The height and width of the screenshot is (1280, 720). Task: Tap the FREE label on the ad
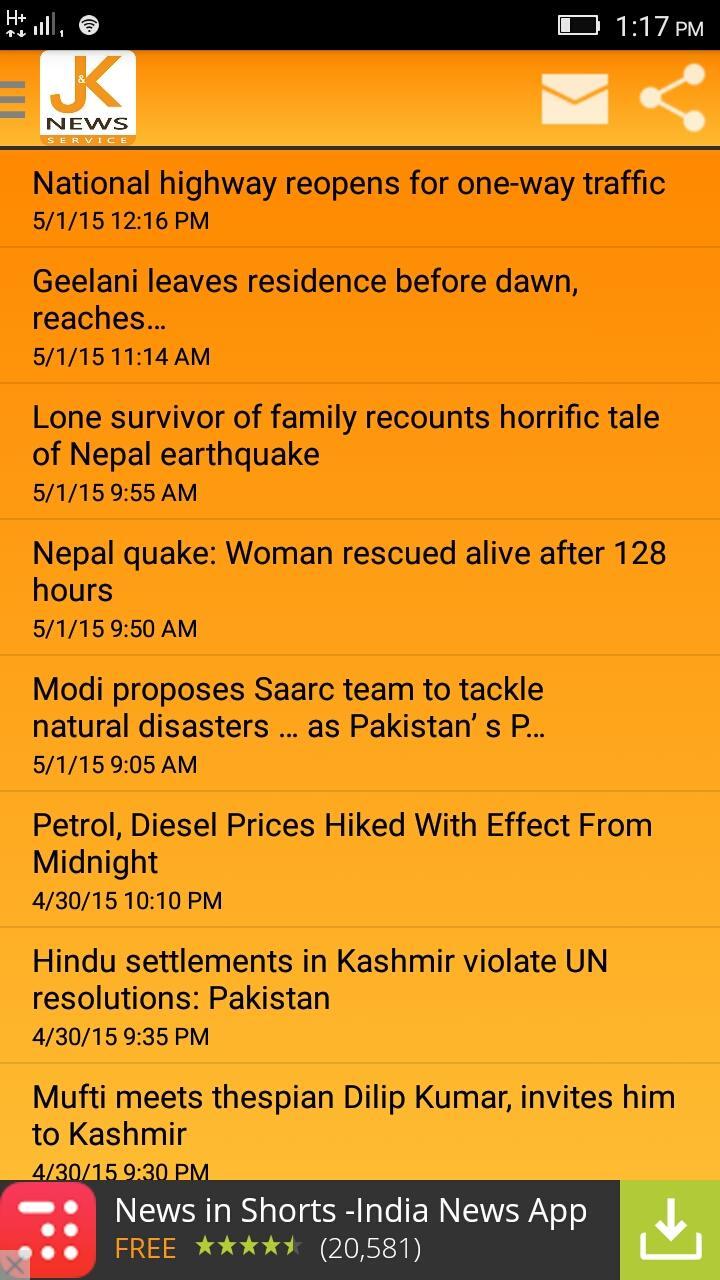point(145,1248)
